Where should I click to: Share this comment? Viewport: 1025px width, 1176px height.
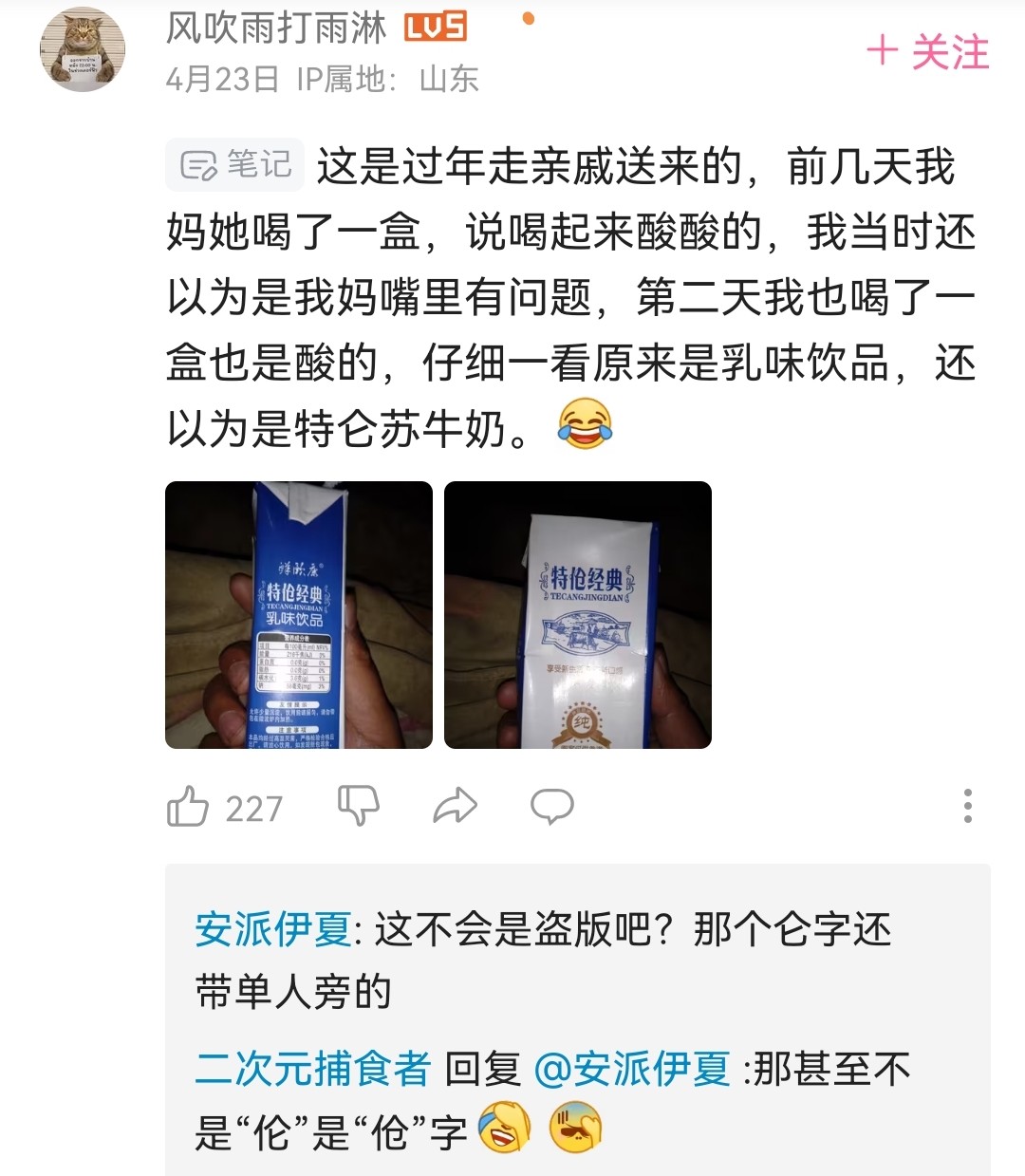(x=455, y=806)
